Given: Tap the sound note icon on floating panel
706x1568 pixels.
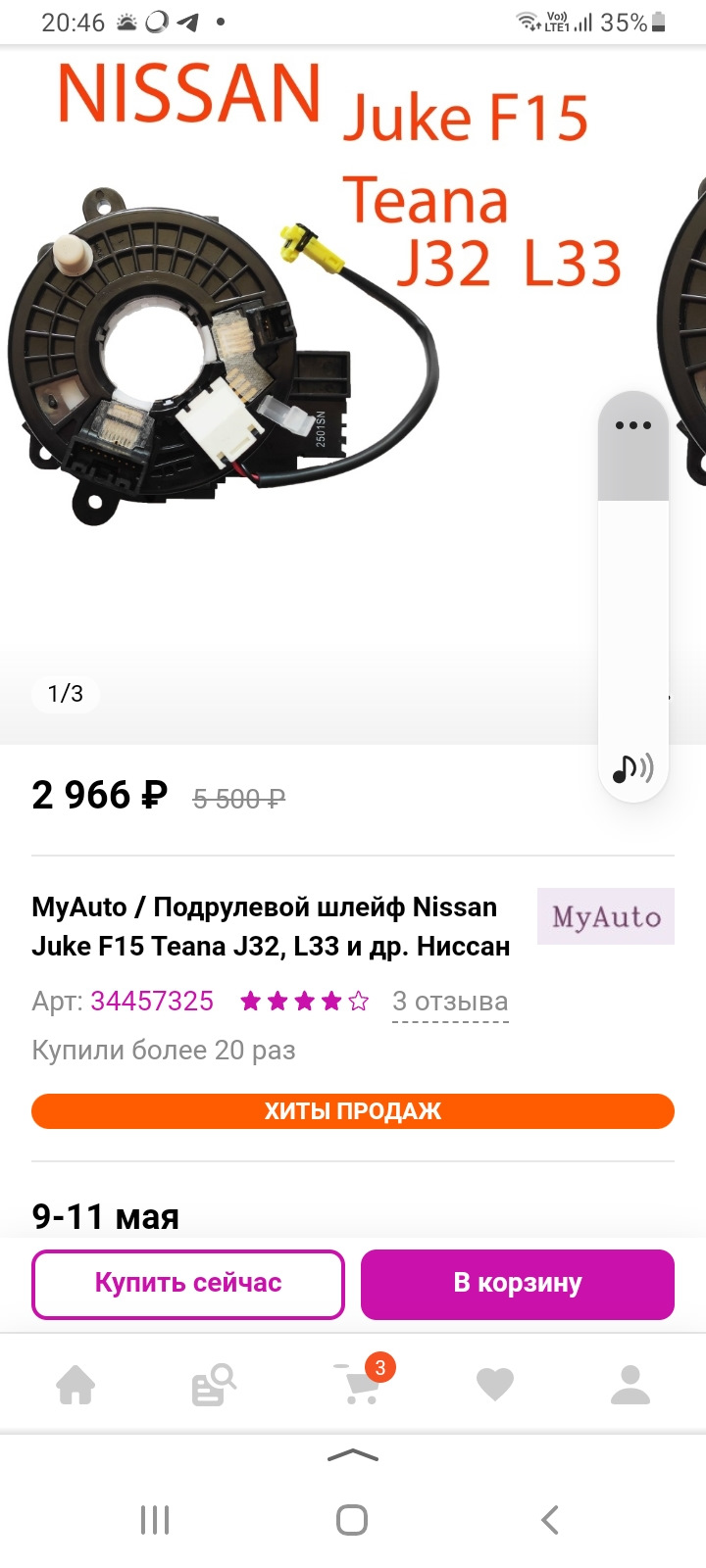Looking at the screenshot, I should 632,768.
